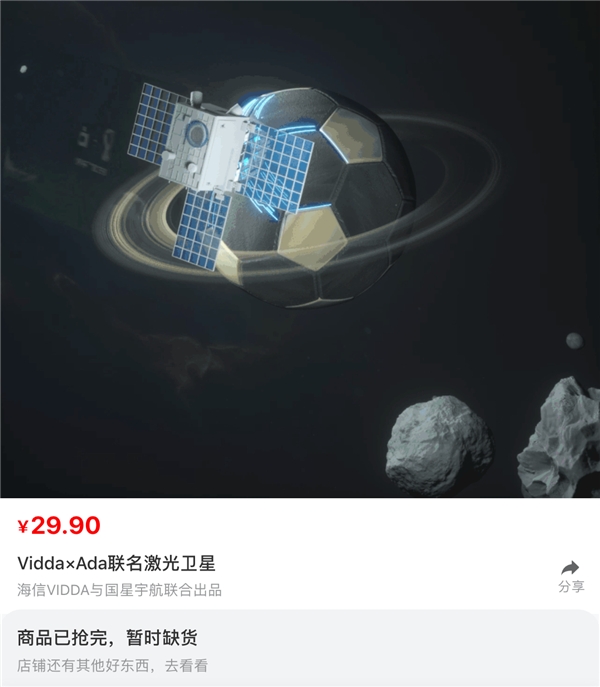This screenshot has height=687, width=600.
Task: Share this Vidda×Ada satellite product
Action: pos(570,575)
